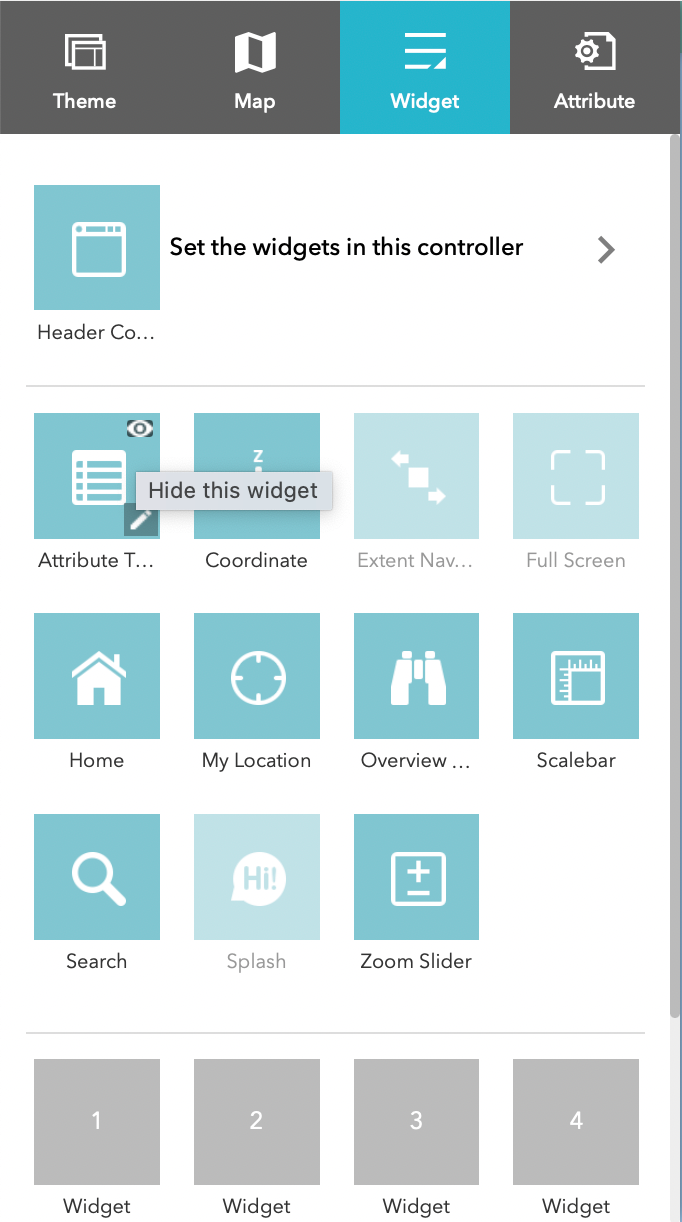Select the Full Screen widget
This screenshot has height=1222, width=682.
click(x=576, y=476)
